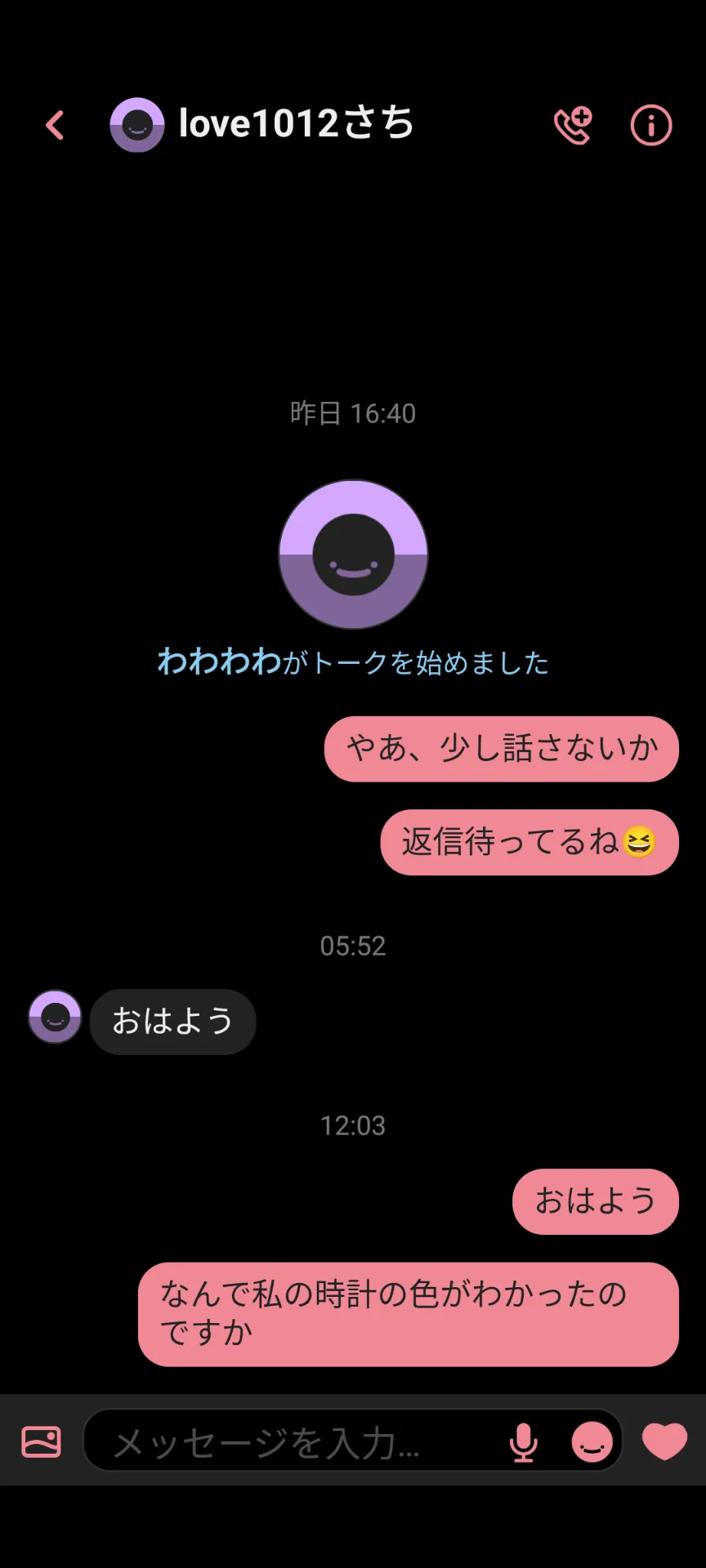The width and height of the screenshot is (706, 1568).
Task: View the large avatar of わわわわ
Action: (x=353, y=555)
